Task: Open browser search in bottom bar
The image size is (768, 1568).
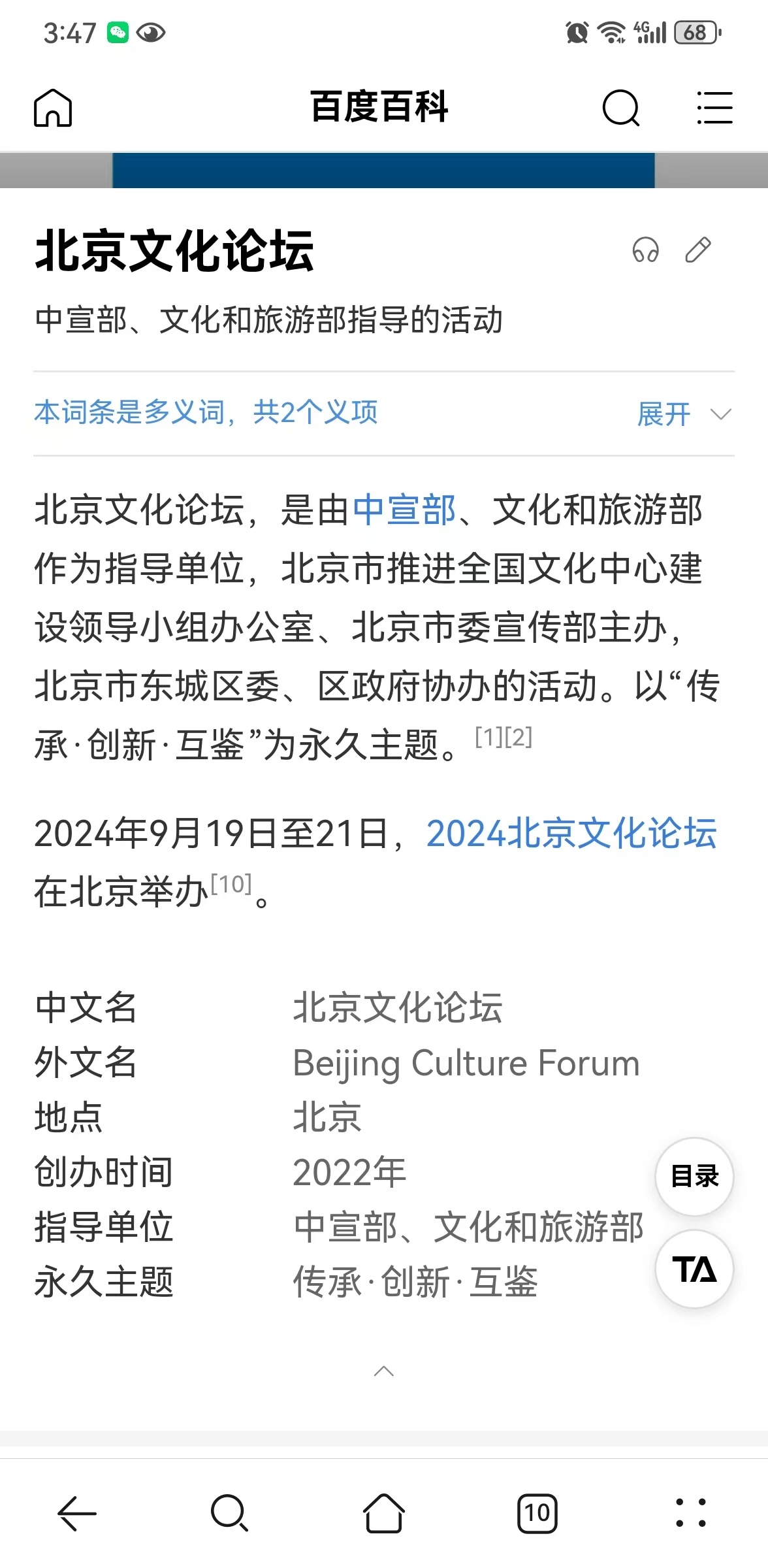Action: 229,1513
